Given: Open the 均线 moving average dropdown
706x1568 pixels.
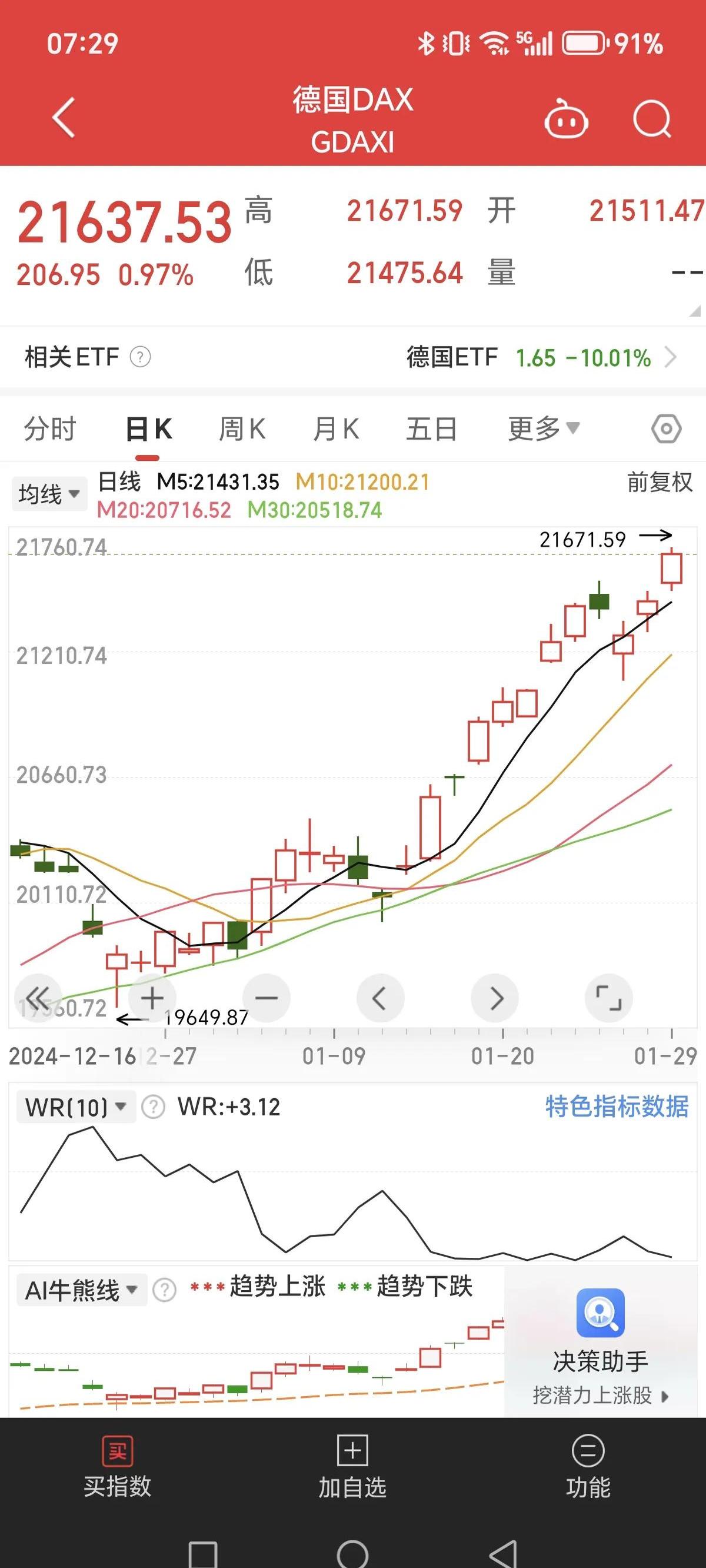Looking at the screenshot, I should 49,493.
